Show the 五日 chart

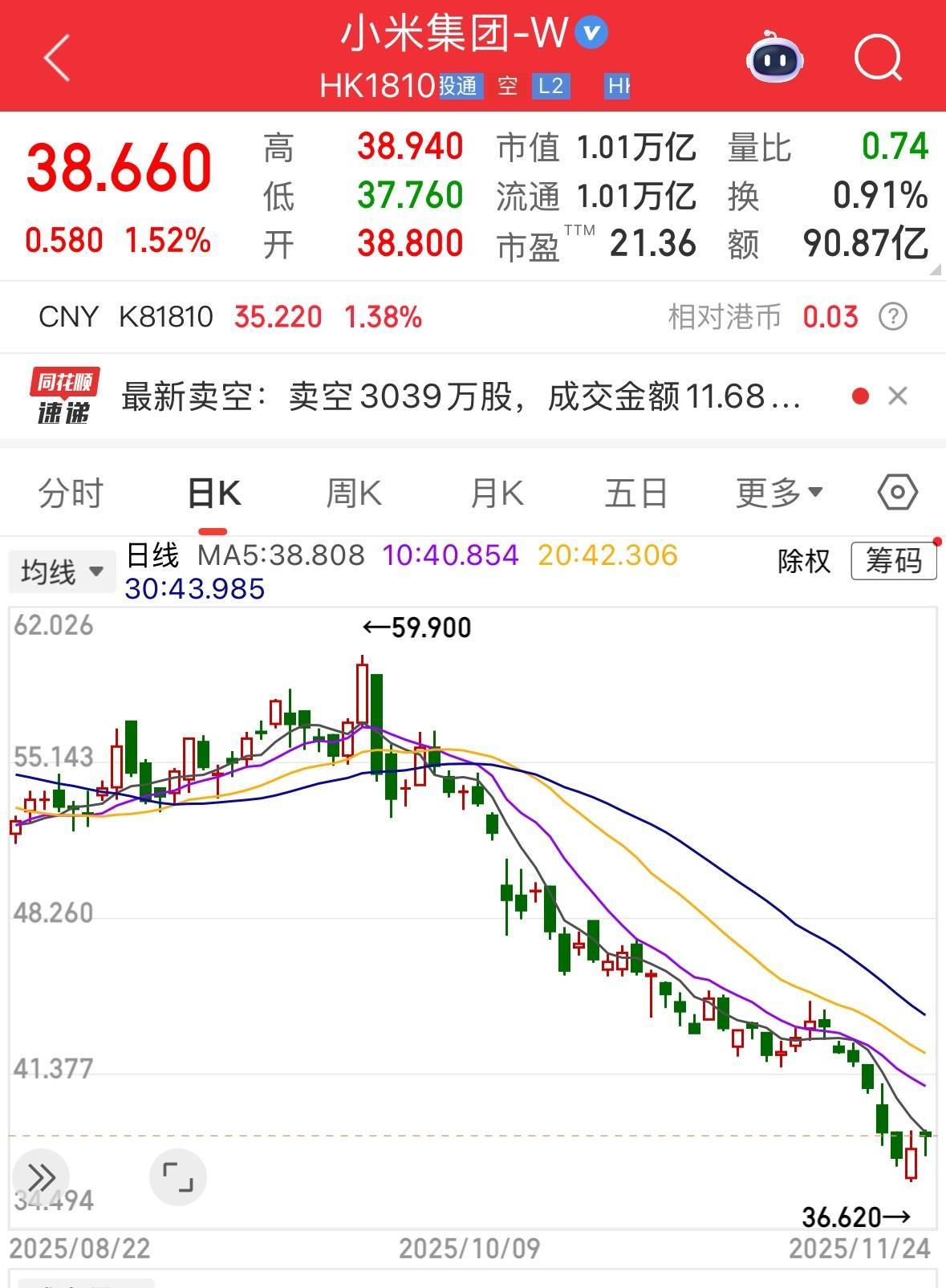[x=636, y=493]
